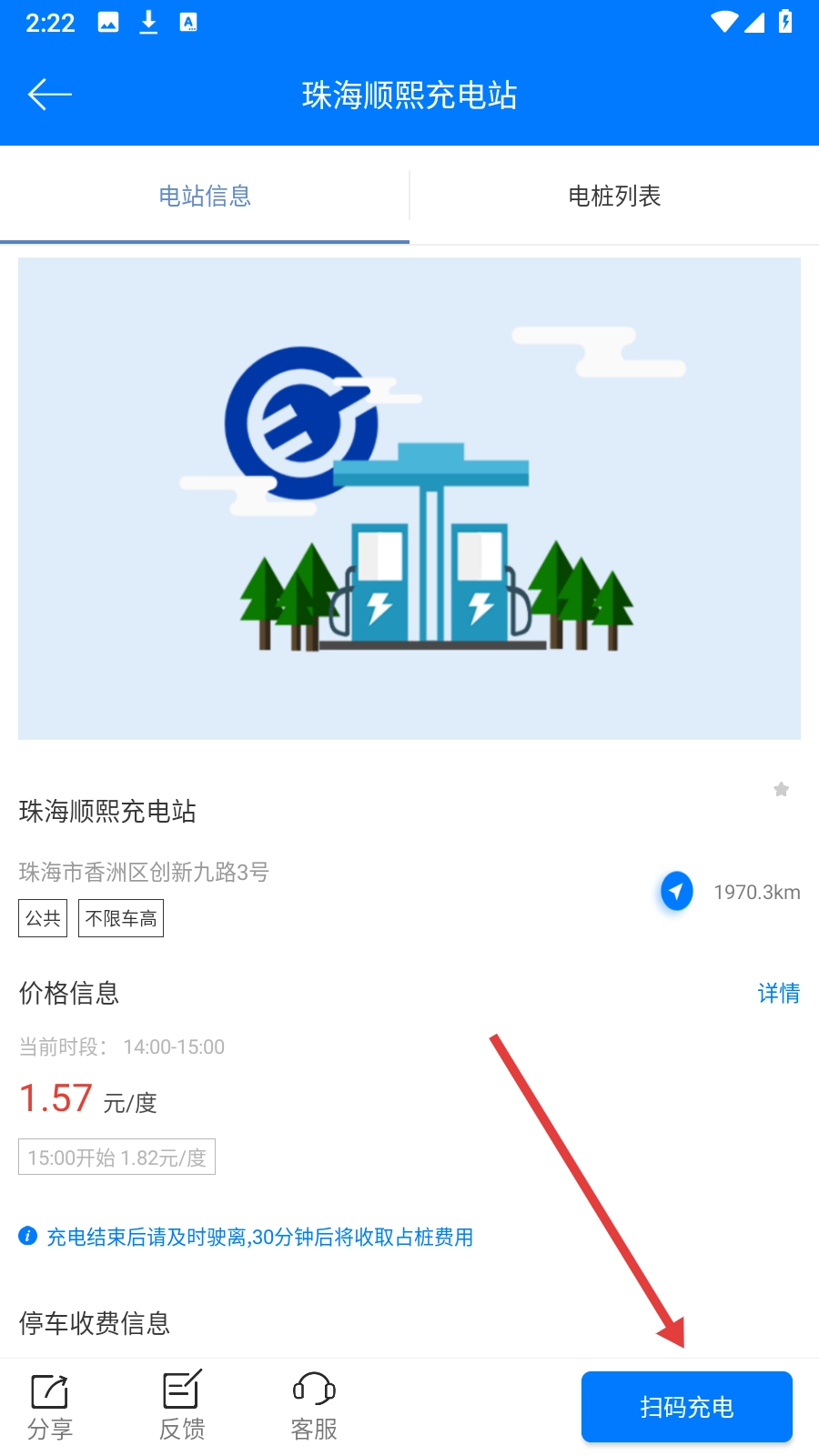
Task: Tap the 扫码充电 button
Action: (686, 1407)
